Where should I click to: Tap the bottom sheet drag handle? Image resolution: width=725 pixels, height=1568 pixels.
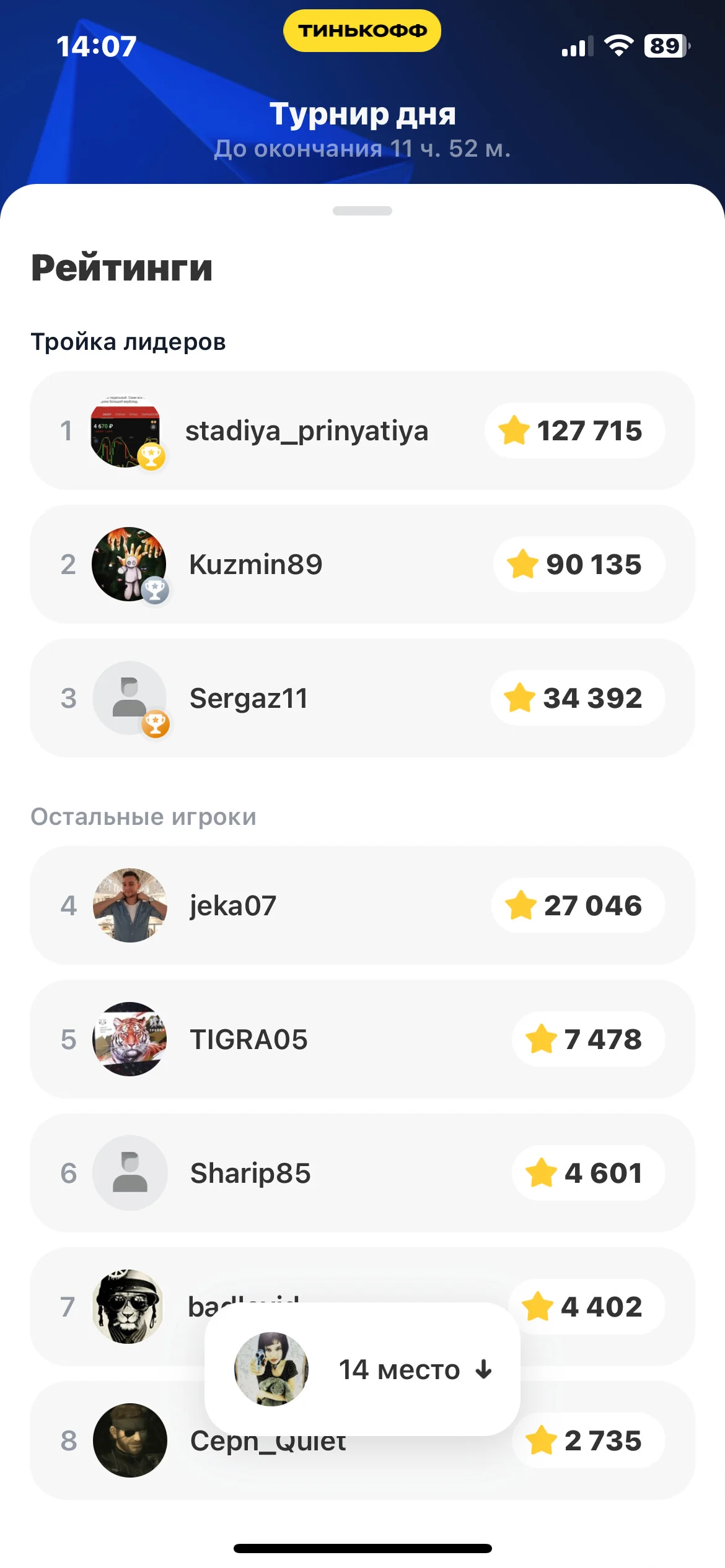point(362,211)
